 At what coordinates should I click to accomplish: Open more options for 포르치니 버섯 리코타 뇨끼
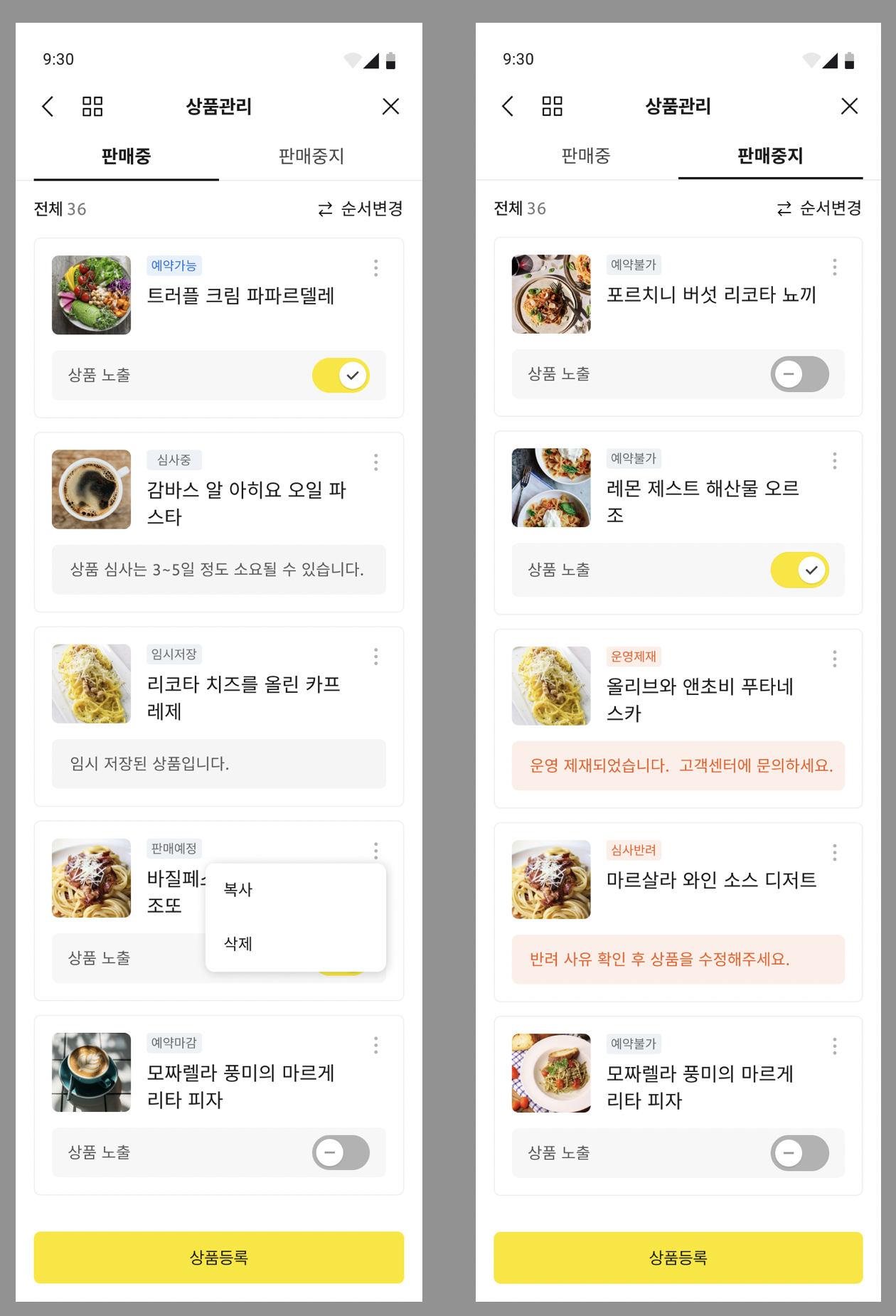coord(835,267)
